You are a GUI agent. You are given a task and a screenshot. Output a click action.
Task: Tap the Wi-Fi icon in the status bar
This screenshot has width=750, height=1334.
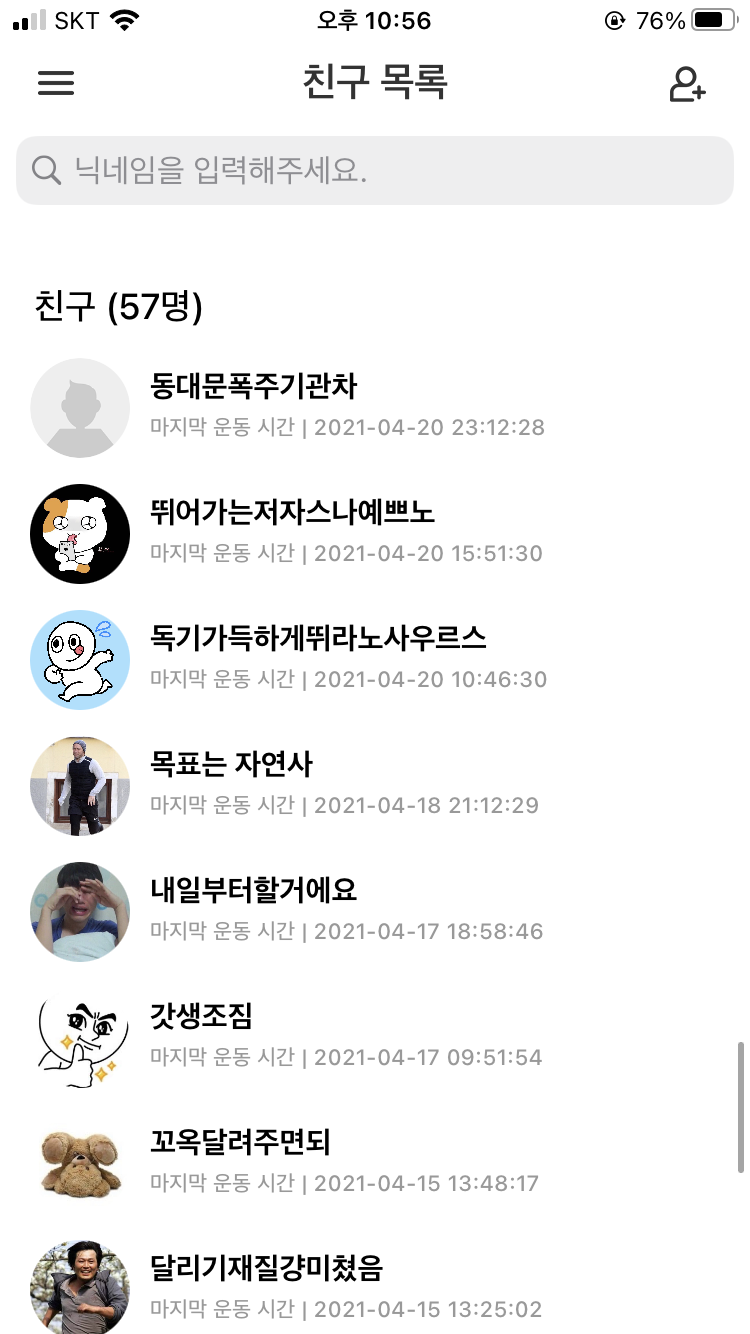point(125,17)
